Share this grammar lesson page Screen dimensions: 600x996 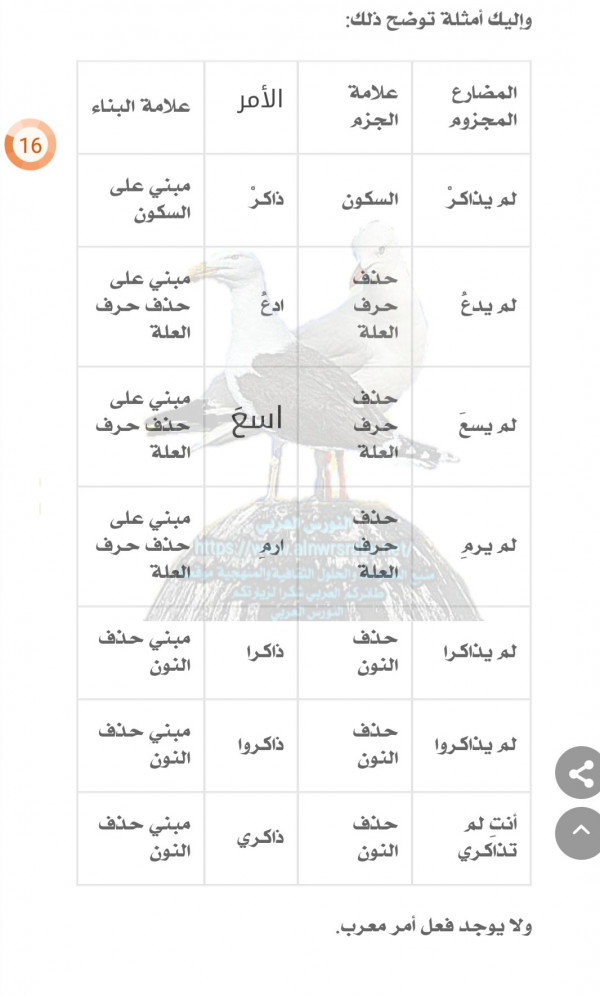tap(581, 772)
